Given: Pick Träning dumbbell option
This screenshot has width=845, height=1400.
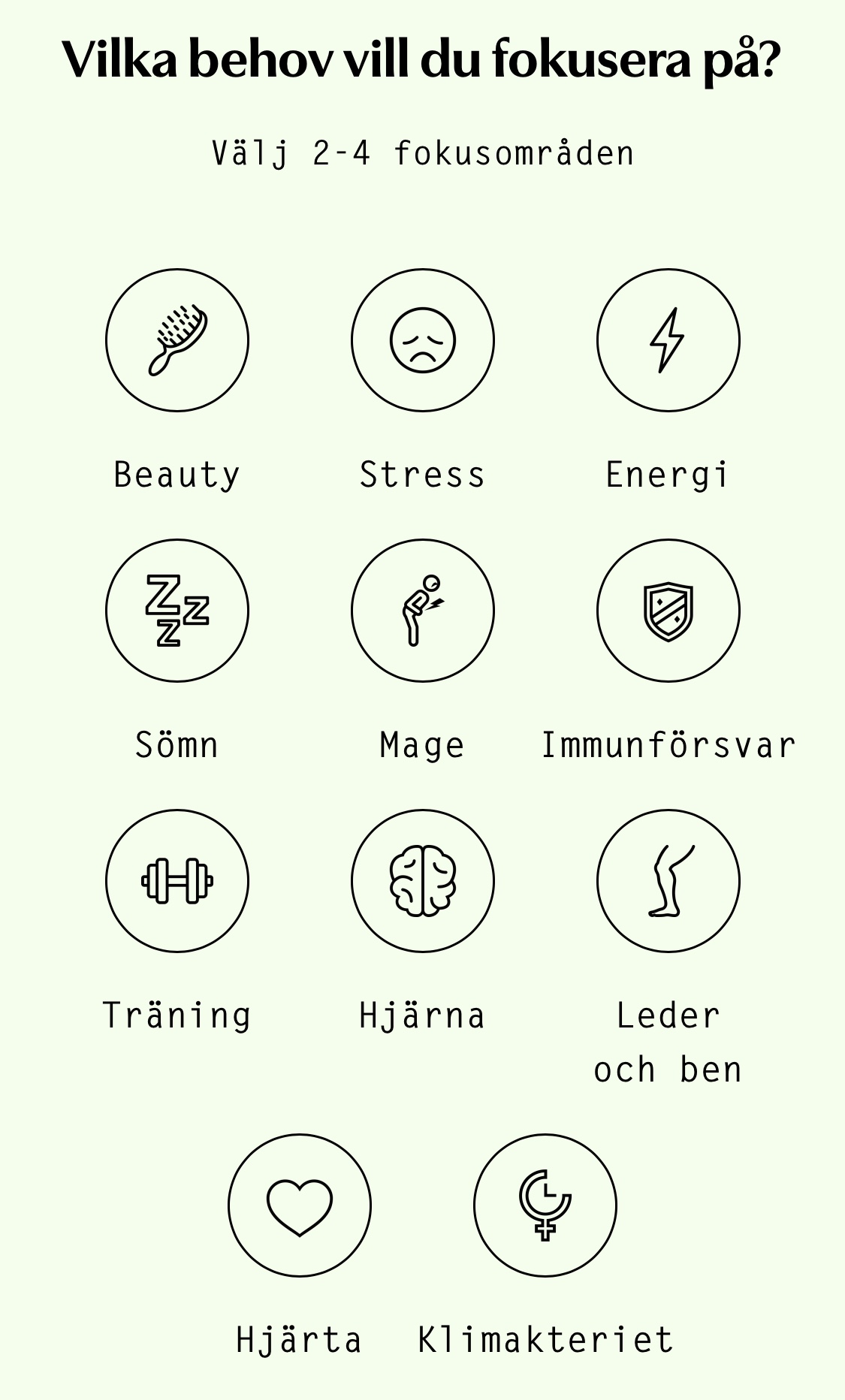Looking at the screenshot, I should click(x=177, y=880).
